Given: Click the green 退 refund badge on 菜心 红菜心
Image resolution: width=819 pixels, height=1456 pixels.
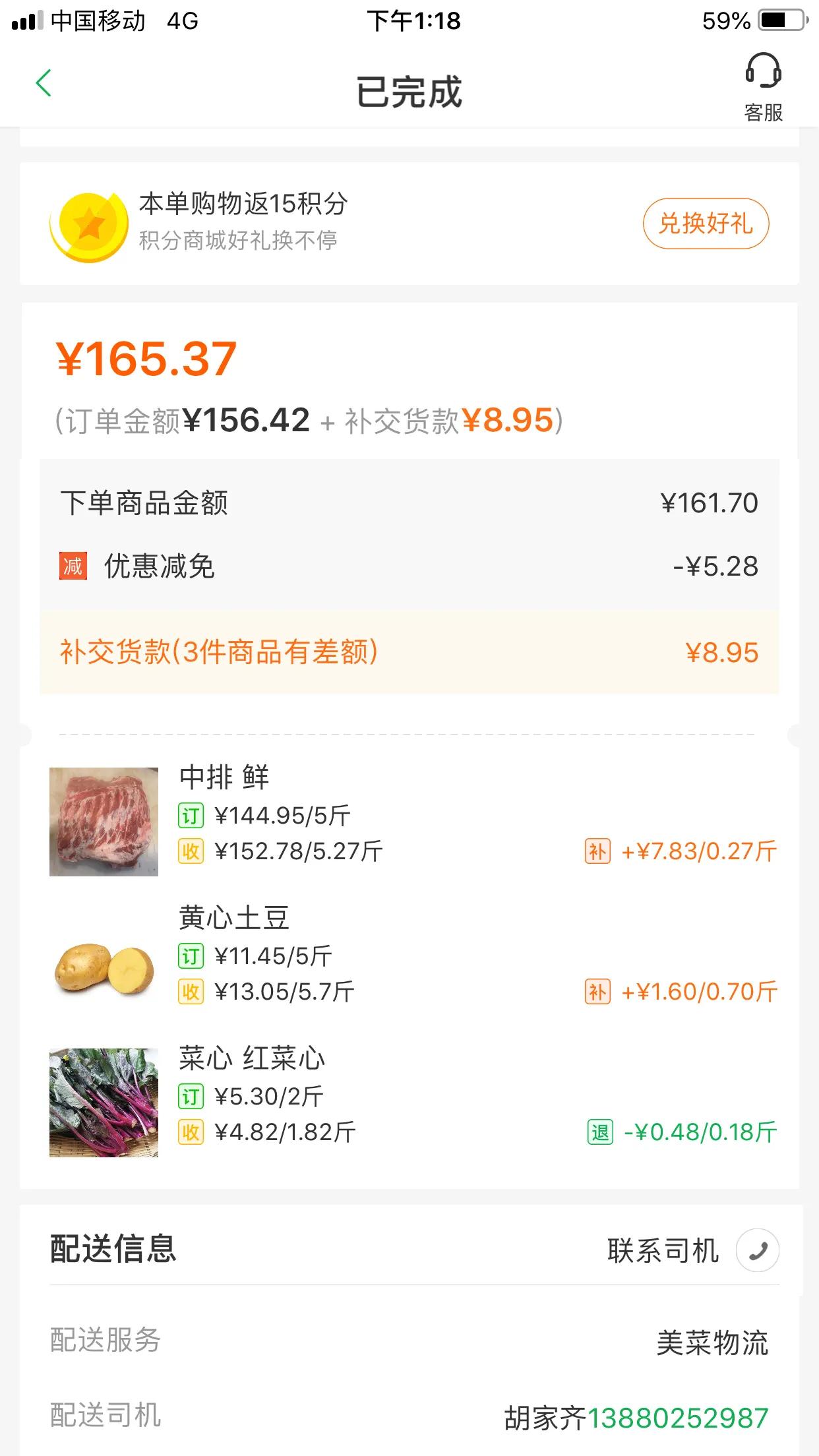Looking at the screenshot, I should tap(595, 1132).
